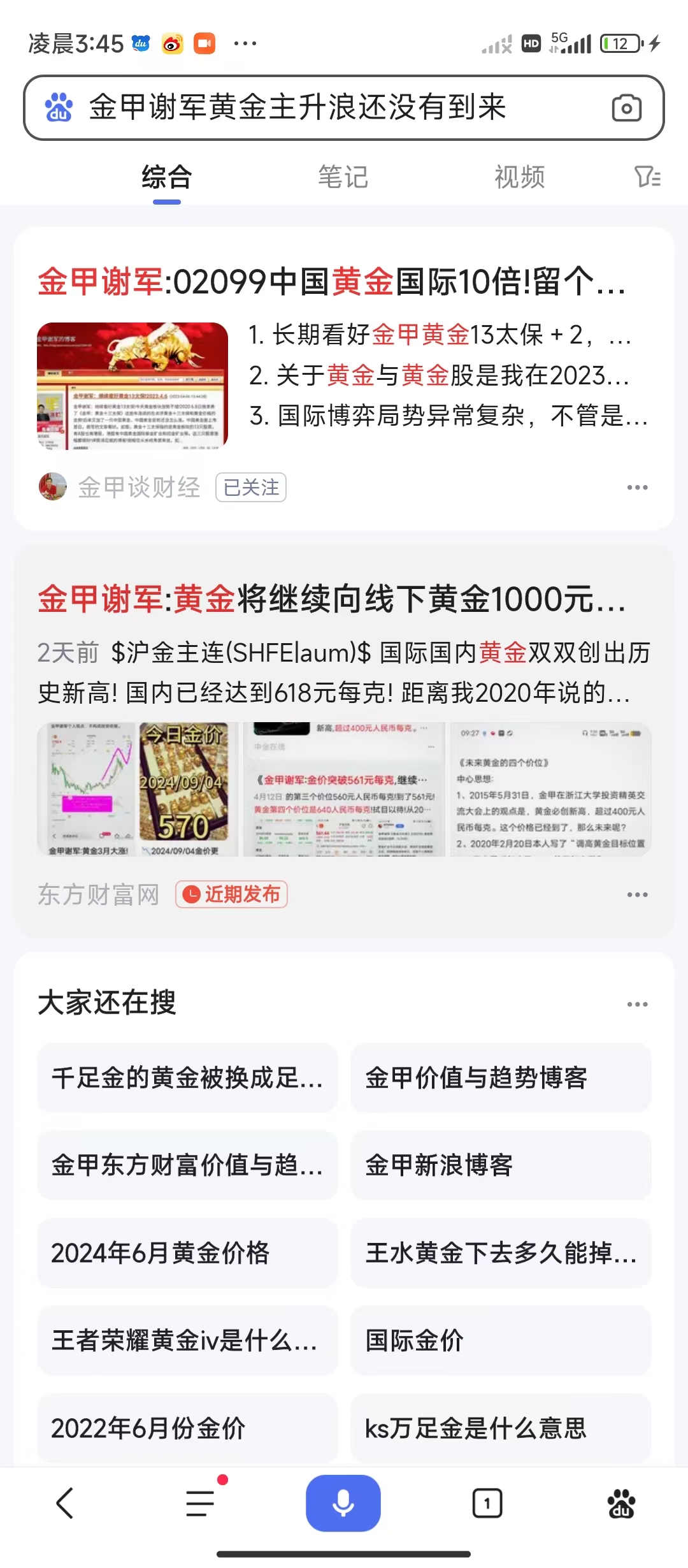Choose the 国际金价 suggestion

[x=501, y=1340]
